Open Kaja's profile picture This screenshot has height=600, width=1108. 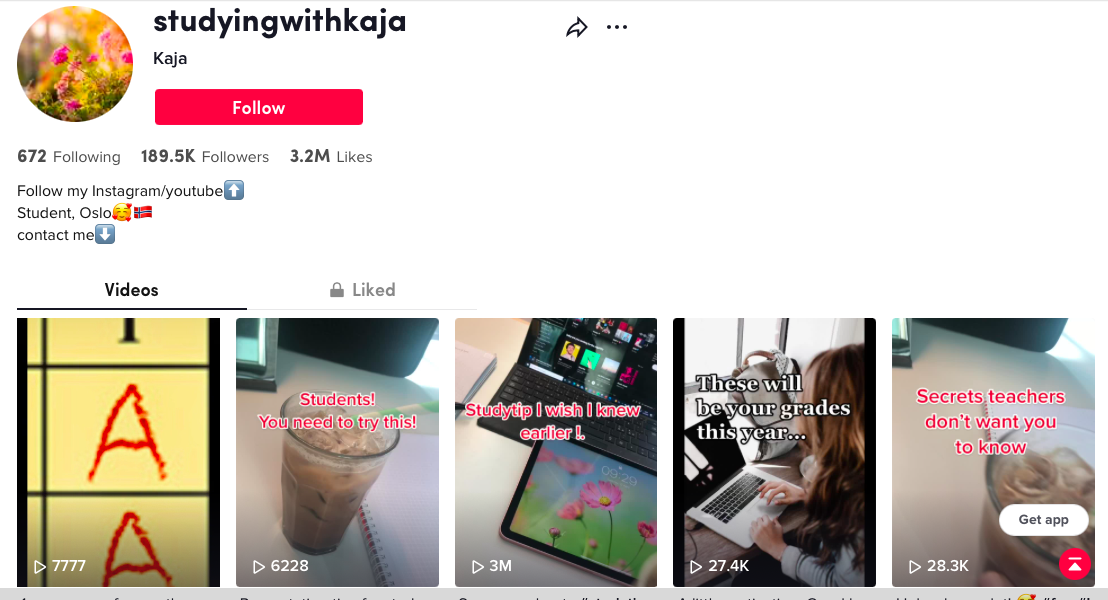tap(75, 64)
